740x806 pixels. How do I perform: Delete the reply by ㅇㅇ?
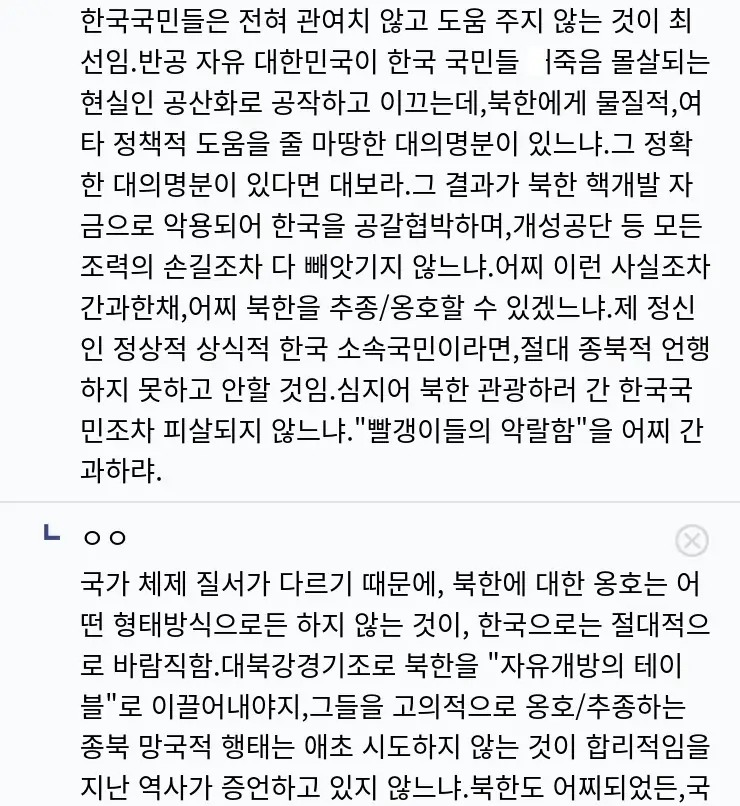pyautogui.click(x=692, y=540)
